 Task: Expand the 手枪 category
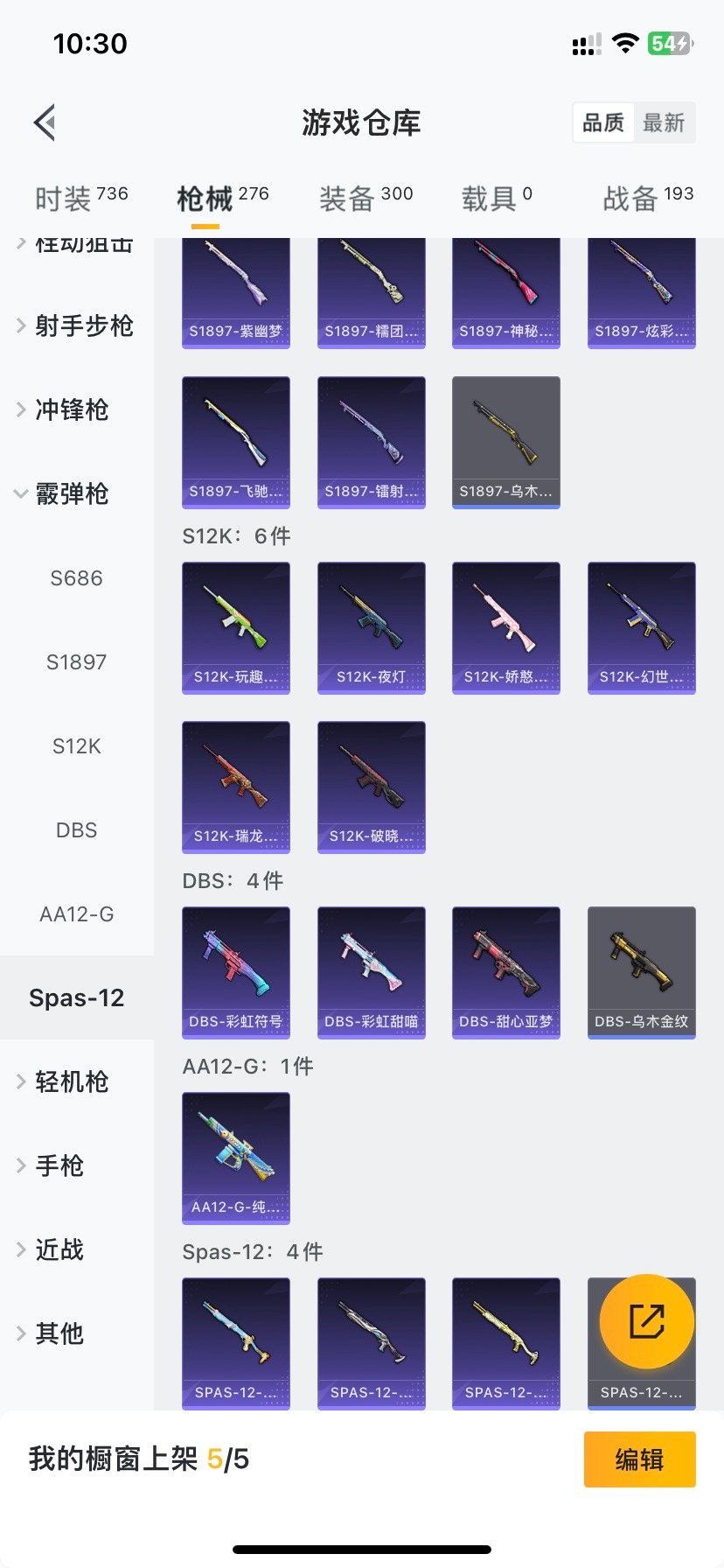(x=59, y=1165)
